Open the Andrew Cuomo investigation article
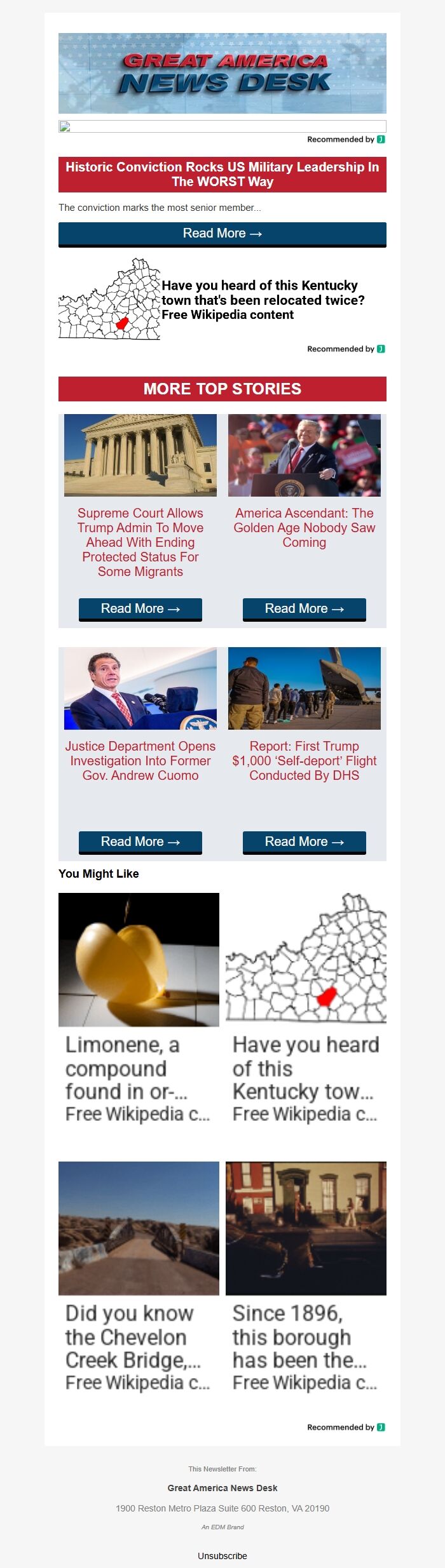Screen dimensions: 445x1568 140,760
